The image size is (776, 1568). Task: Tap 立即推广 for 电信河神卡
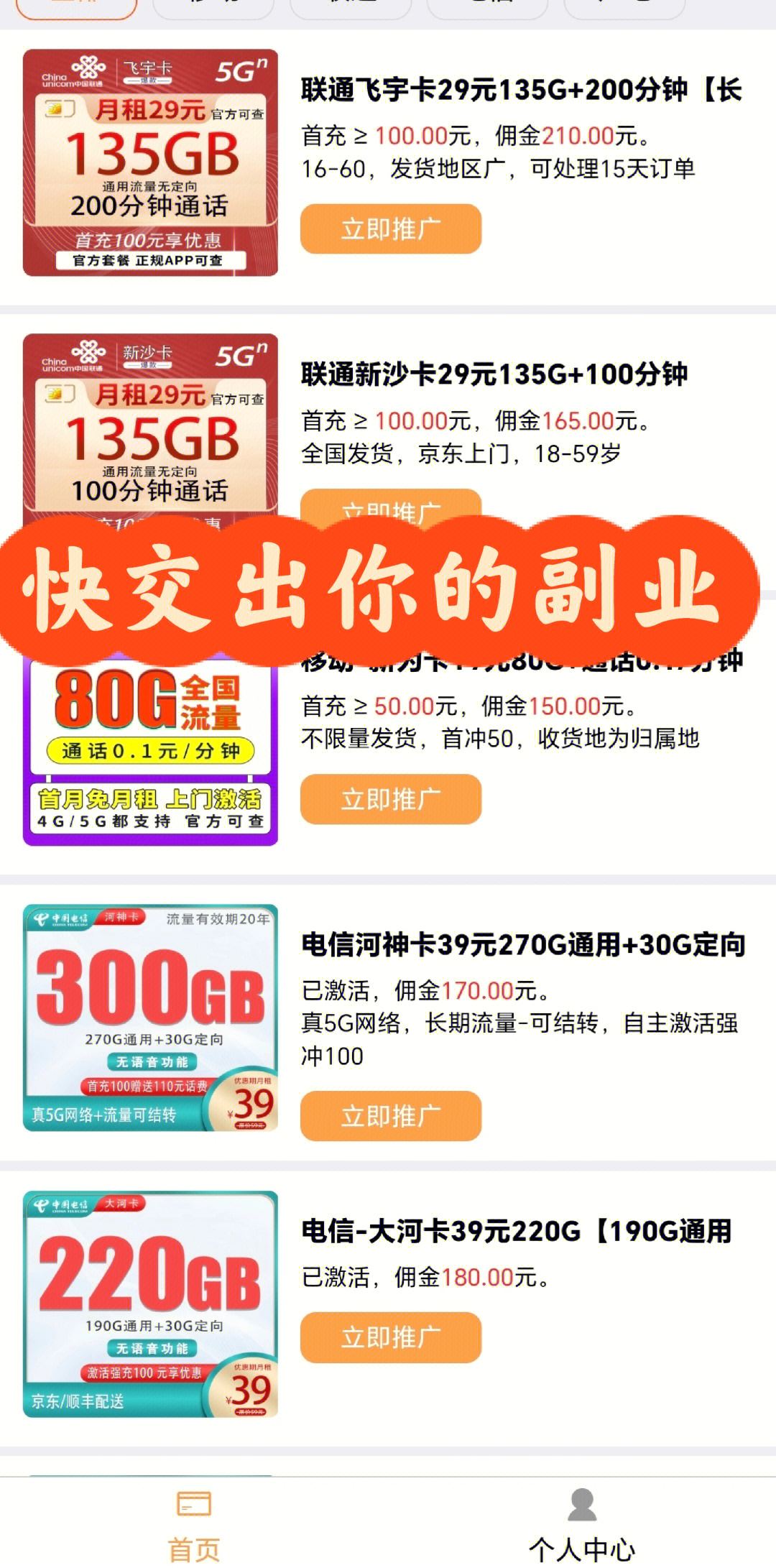click(390, 1115)
